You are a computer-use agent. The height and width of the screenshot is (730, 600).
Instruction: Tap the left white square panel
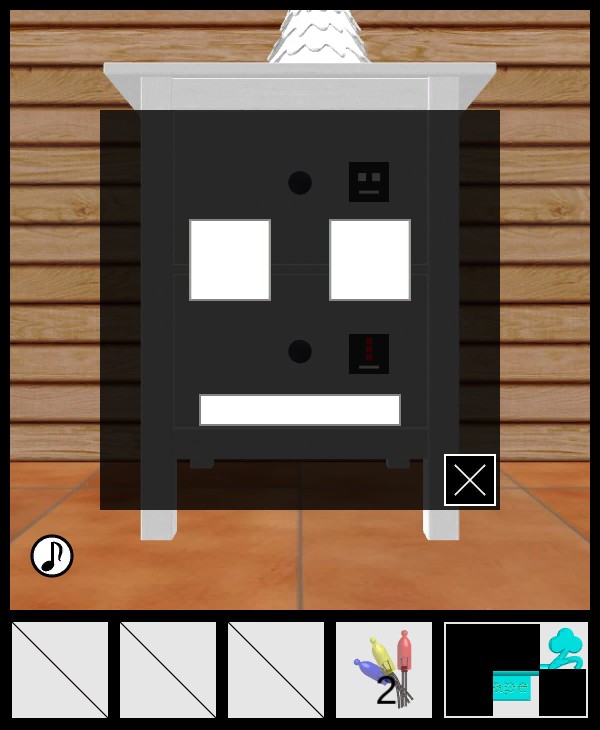point(230,260)
